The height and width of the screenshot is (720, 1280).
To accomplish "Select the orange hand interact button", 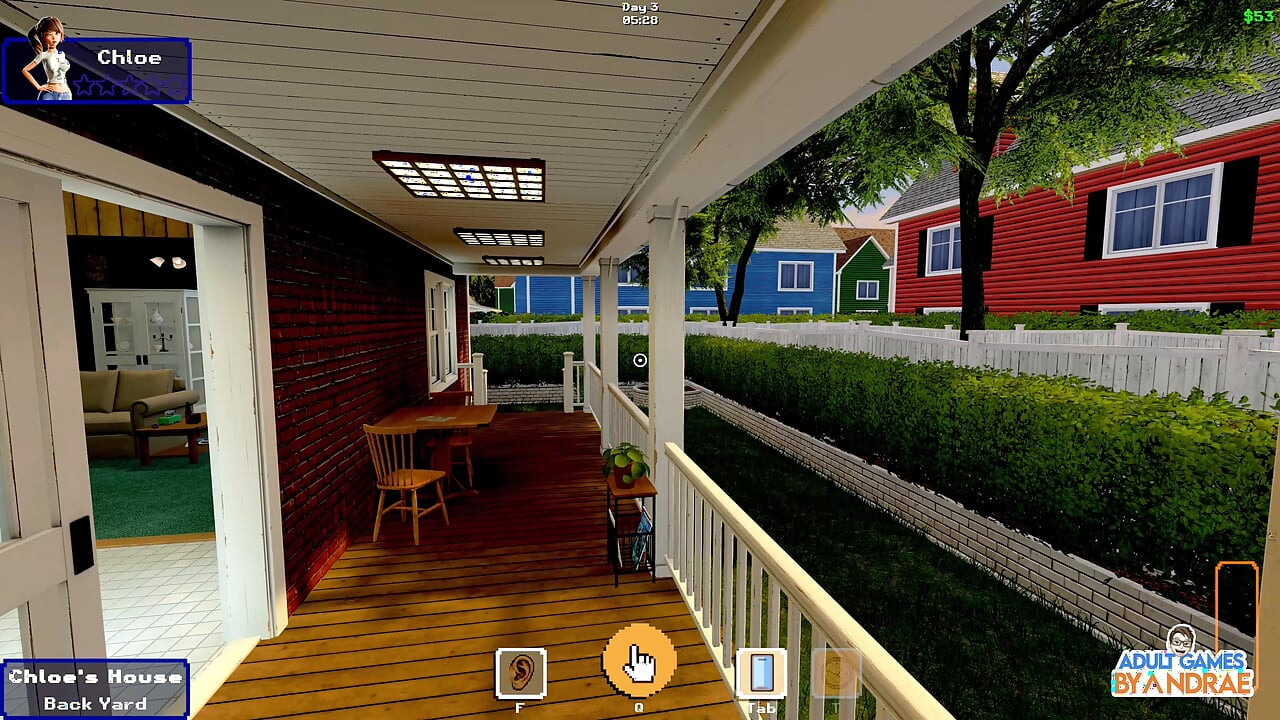I will 639,661.
